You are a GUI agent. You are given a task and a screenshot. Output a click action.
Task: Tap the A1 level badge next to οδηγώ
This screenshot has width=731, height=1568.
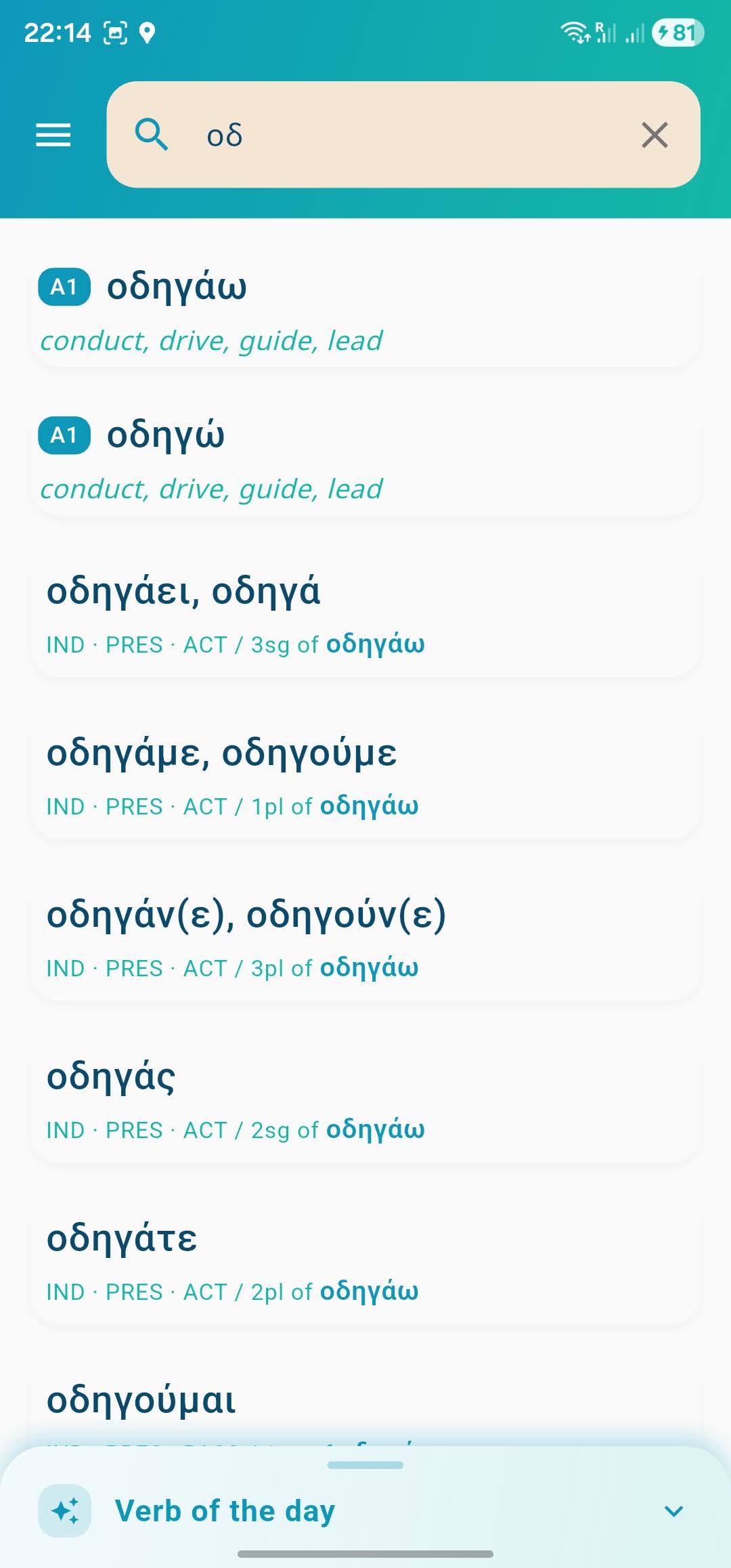point(64,435)
